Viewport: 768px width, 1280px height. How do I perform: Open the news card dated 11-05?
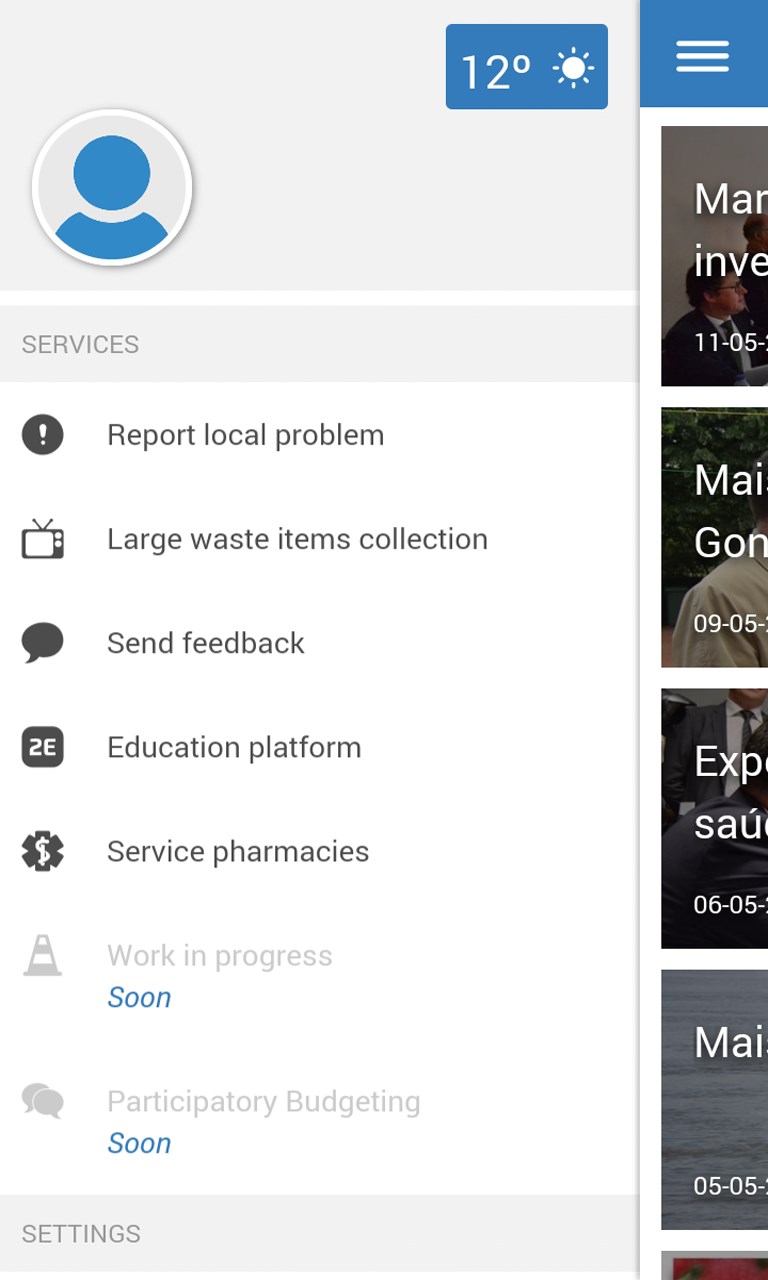[715, 256]
